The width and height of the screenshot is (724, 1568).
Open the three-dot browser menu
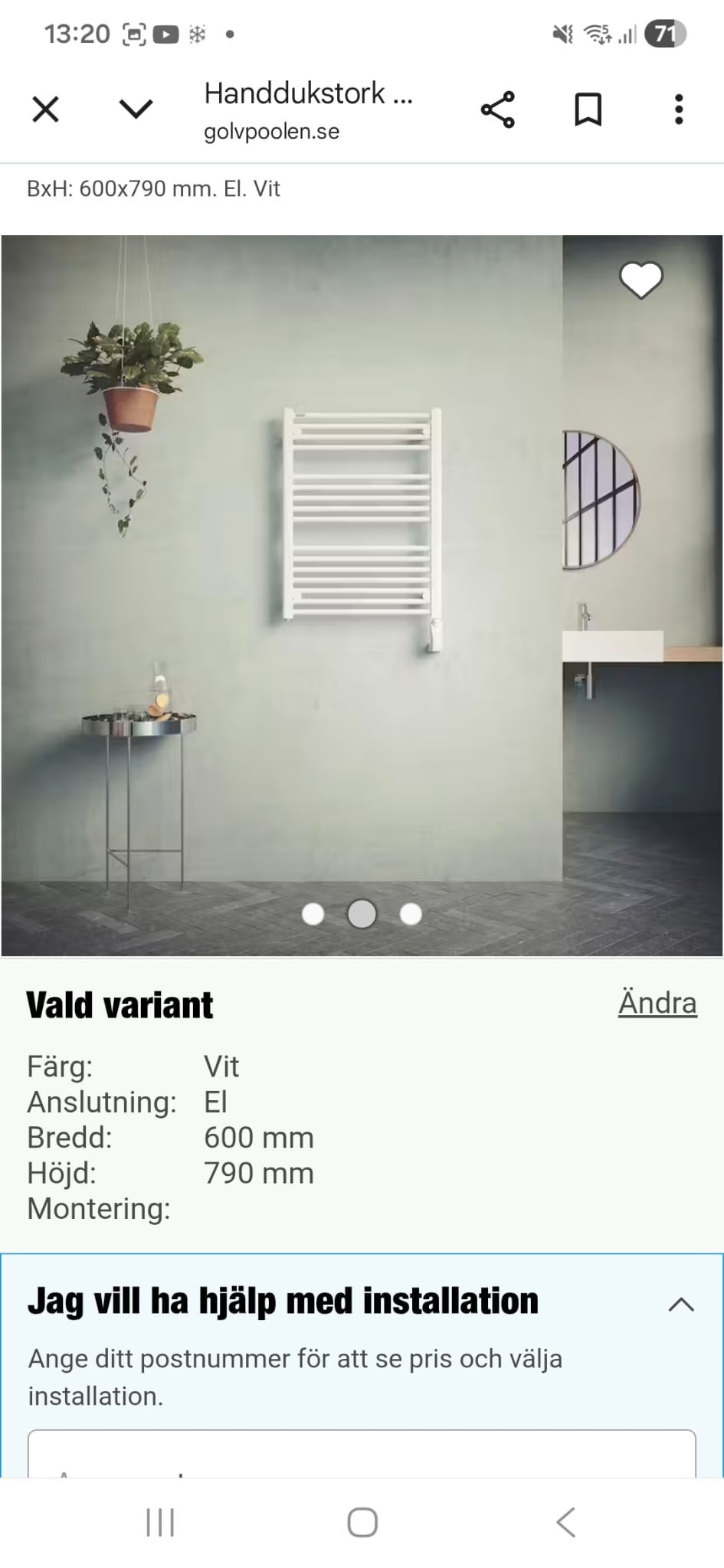coord(678,109)
